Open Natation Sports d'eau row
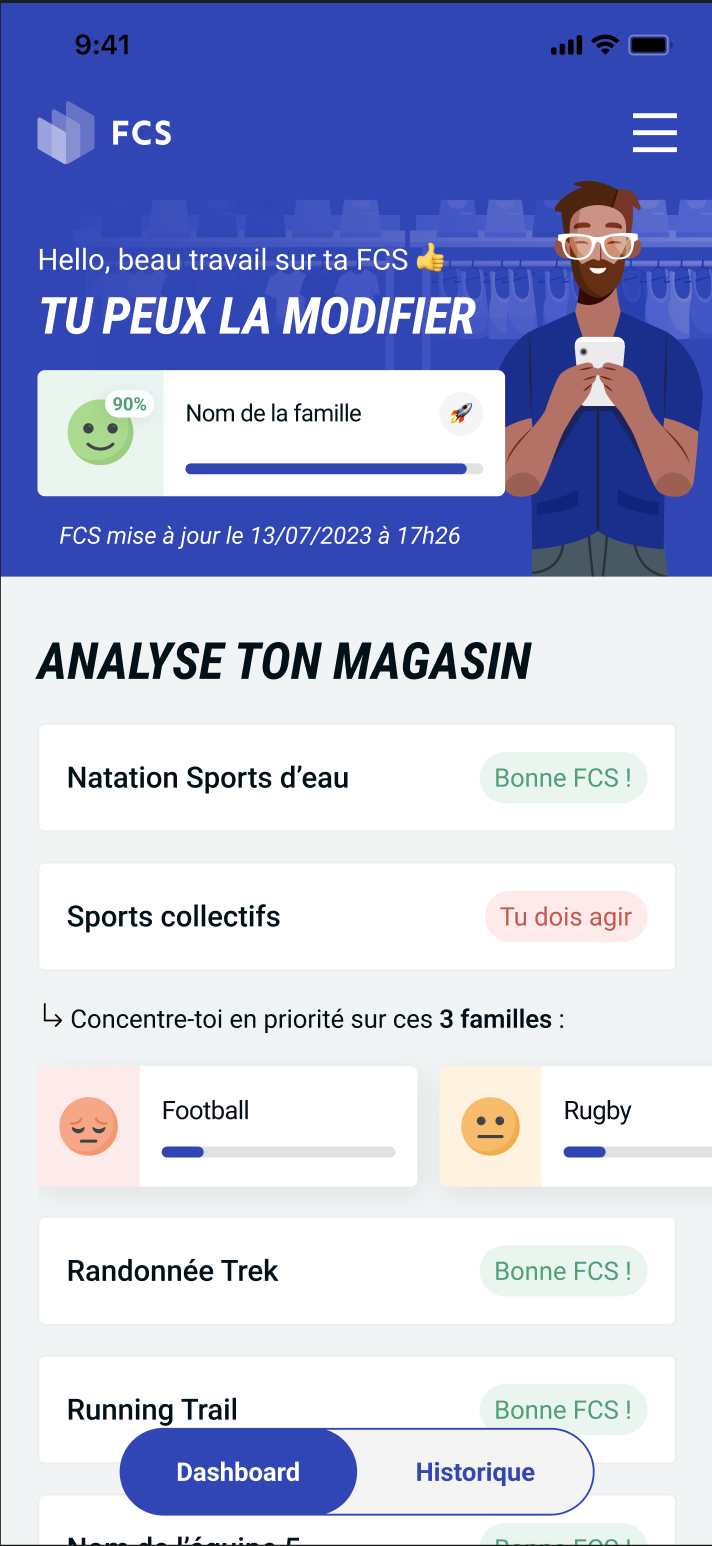This screenshot has width=712, height=1546. tap(357, 778)
